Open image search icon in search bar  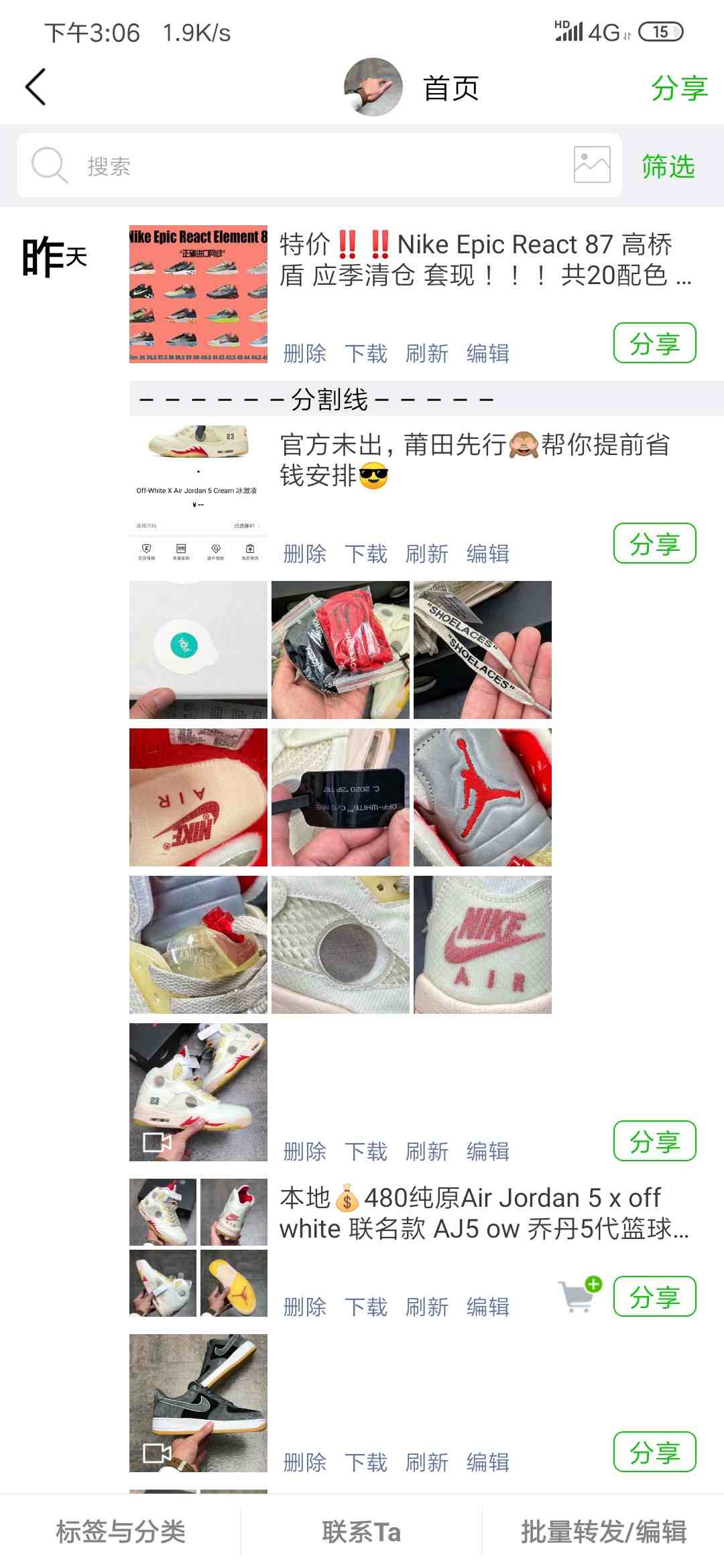coord(592,165)
